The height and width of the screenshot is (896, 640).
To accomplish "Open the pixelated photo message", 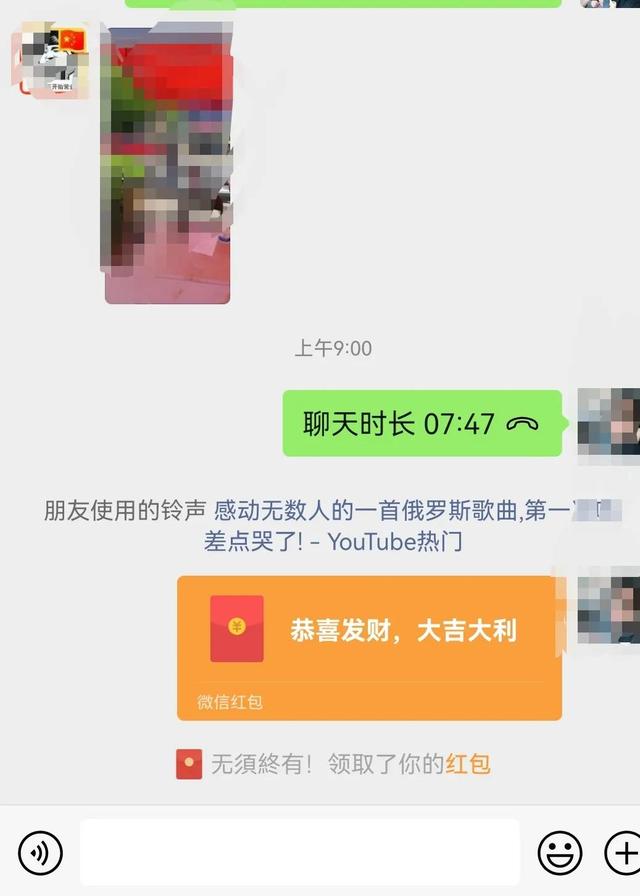I will 167,165.
